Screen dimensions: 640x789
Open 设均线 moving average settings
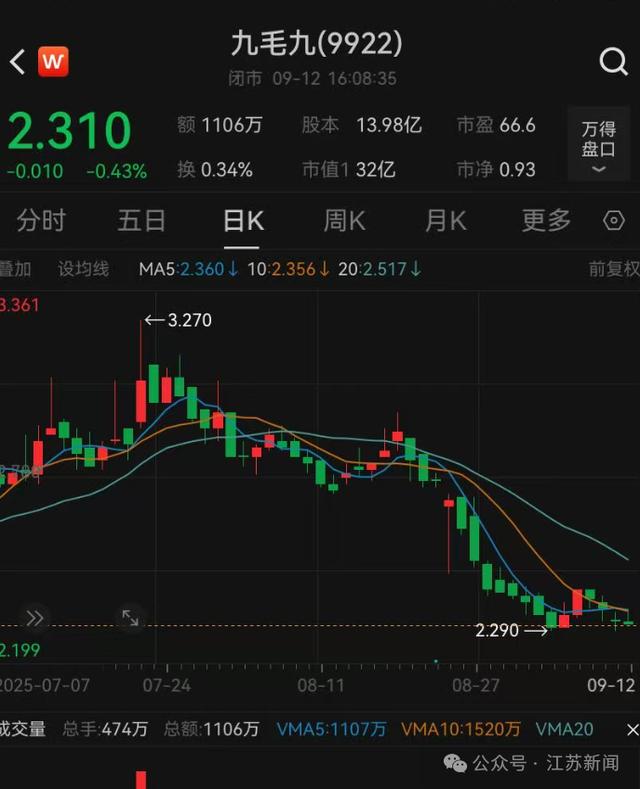[83, 269]
